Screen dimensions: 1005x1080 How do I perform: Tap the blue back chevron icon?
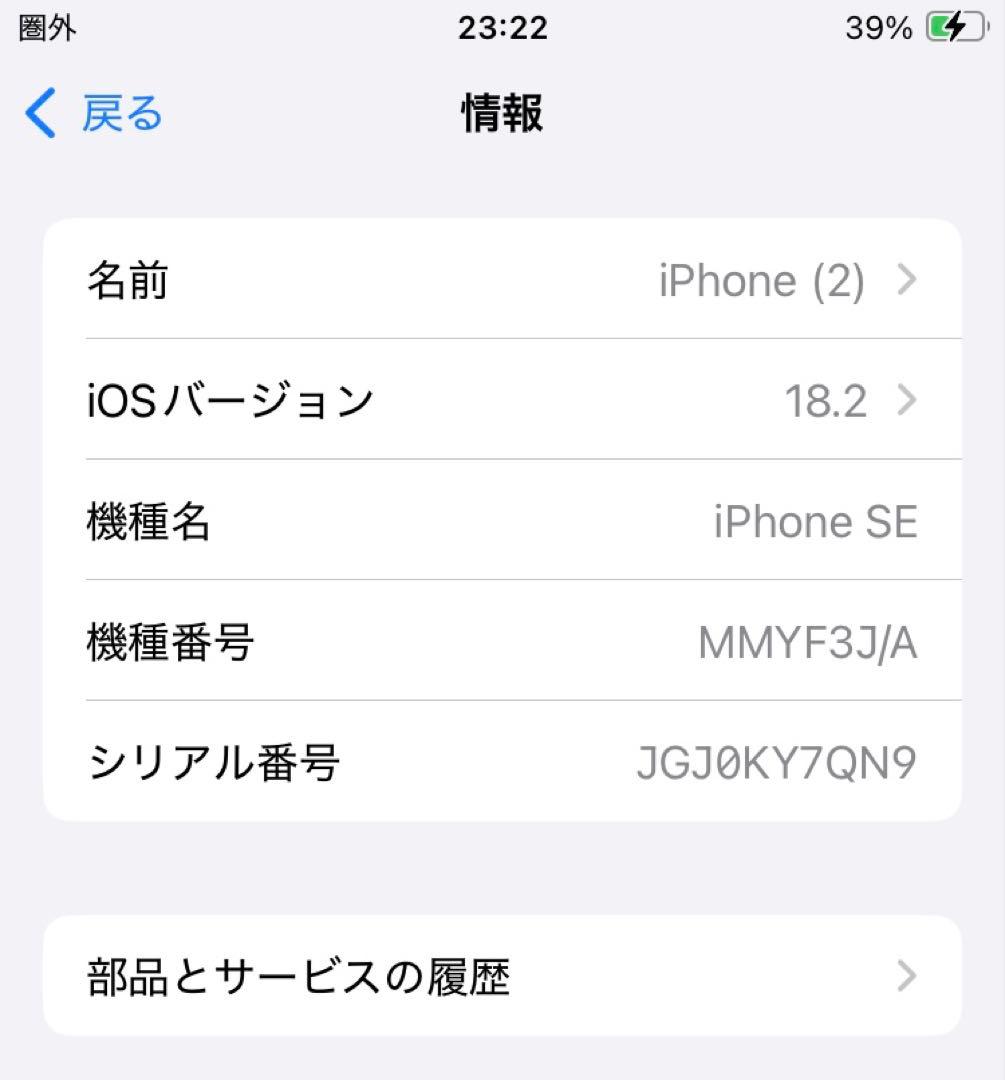point(38,114)
